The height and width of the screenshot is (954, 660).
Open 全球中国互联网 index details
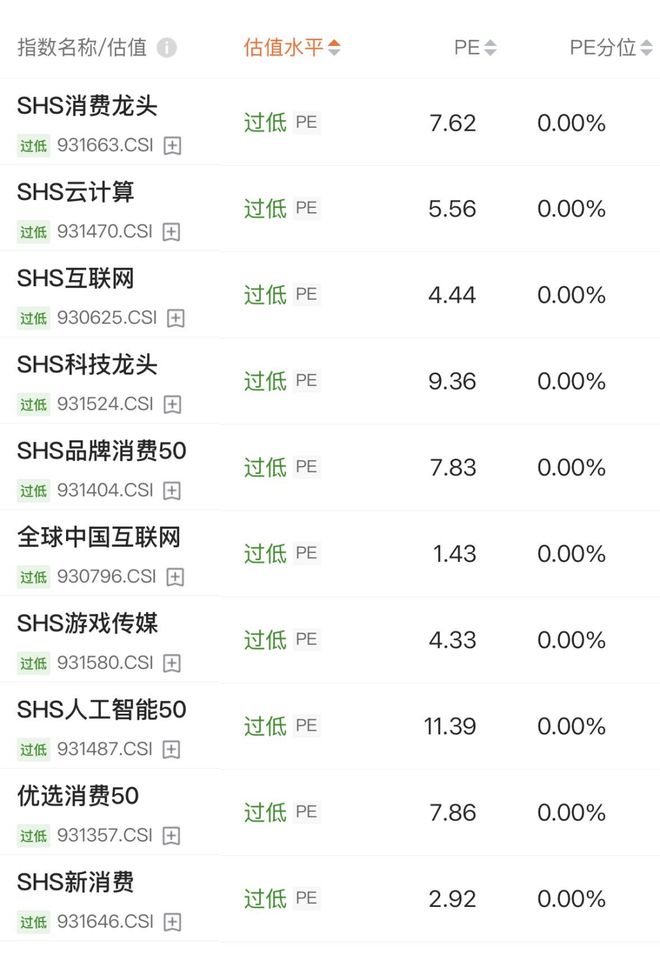coord(99,537)
